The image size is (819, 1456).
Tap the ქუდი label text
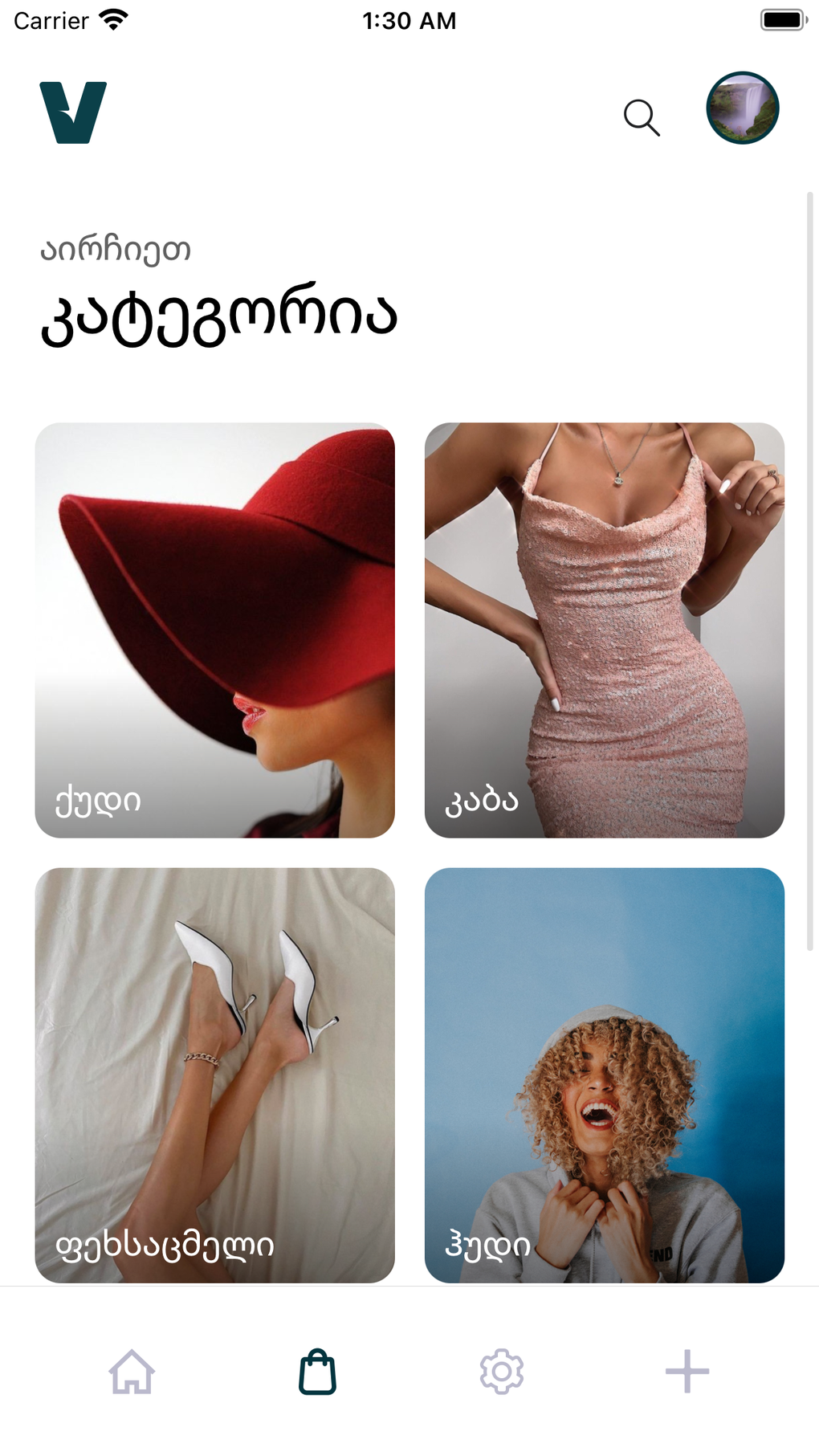click(x=95, y=800)
